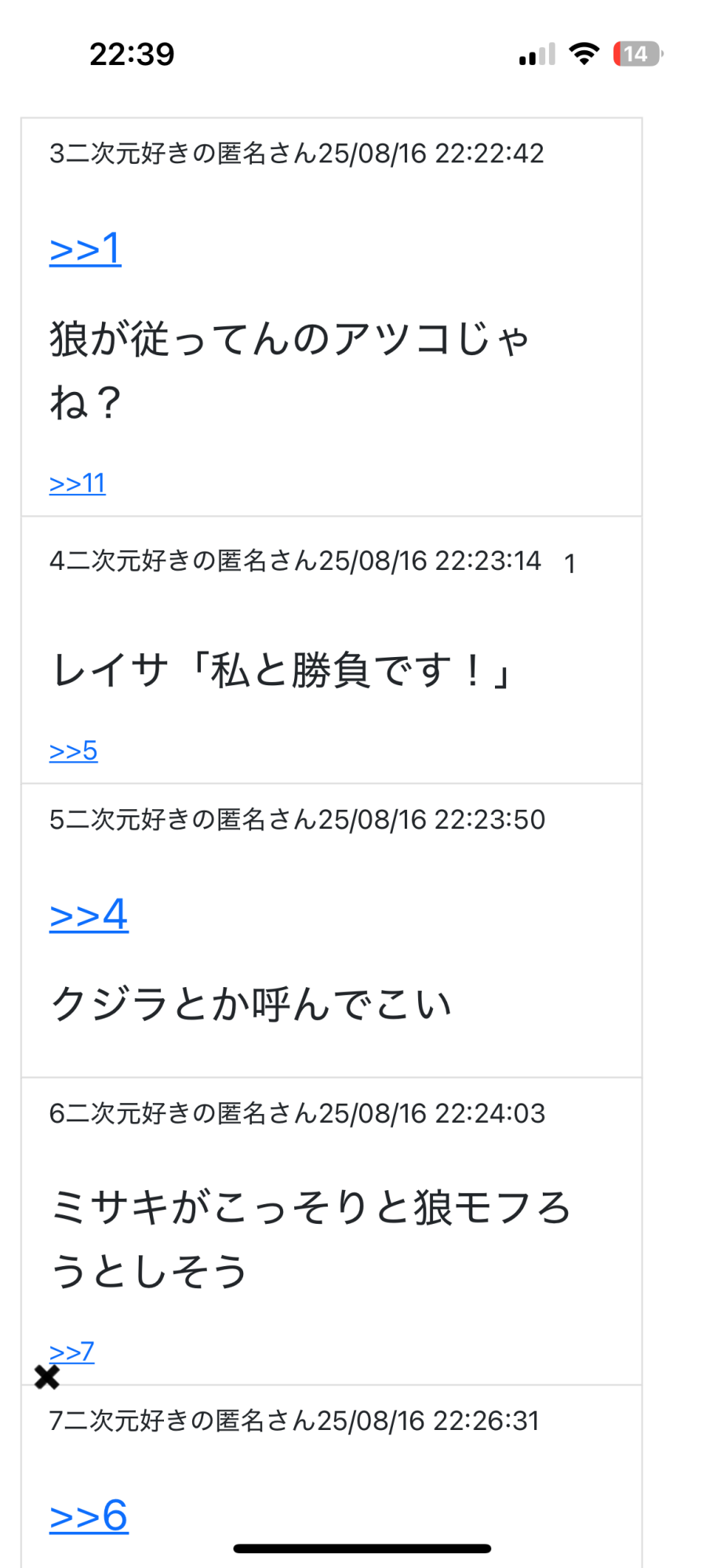The image size is (724, 1568).
Task: Dismiss the overlay with the black X
Action: pos(47,1377)
